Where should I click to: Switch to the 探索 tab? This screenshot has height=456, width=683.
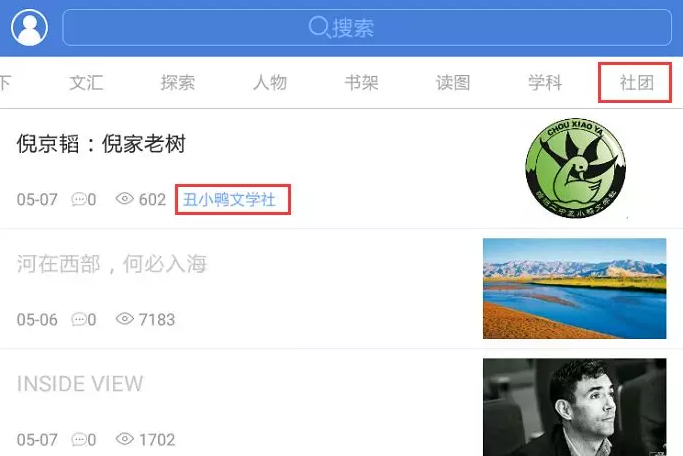click(178, 83)
